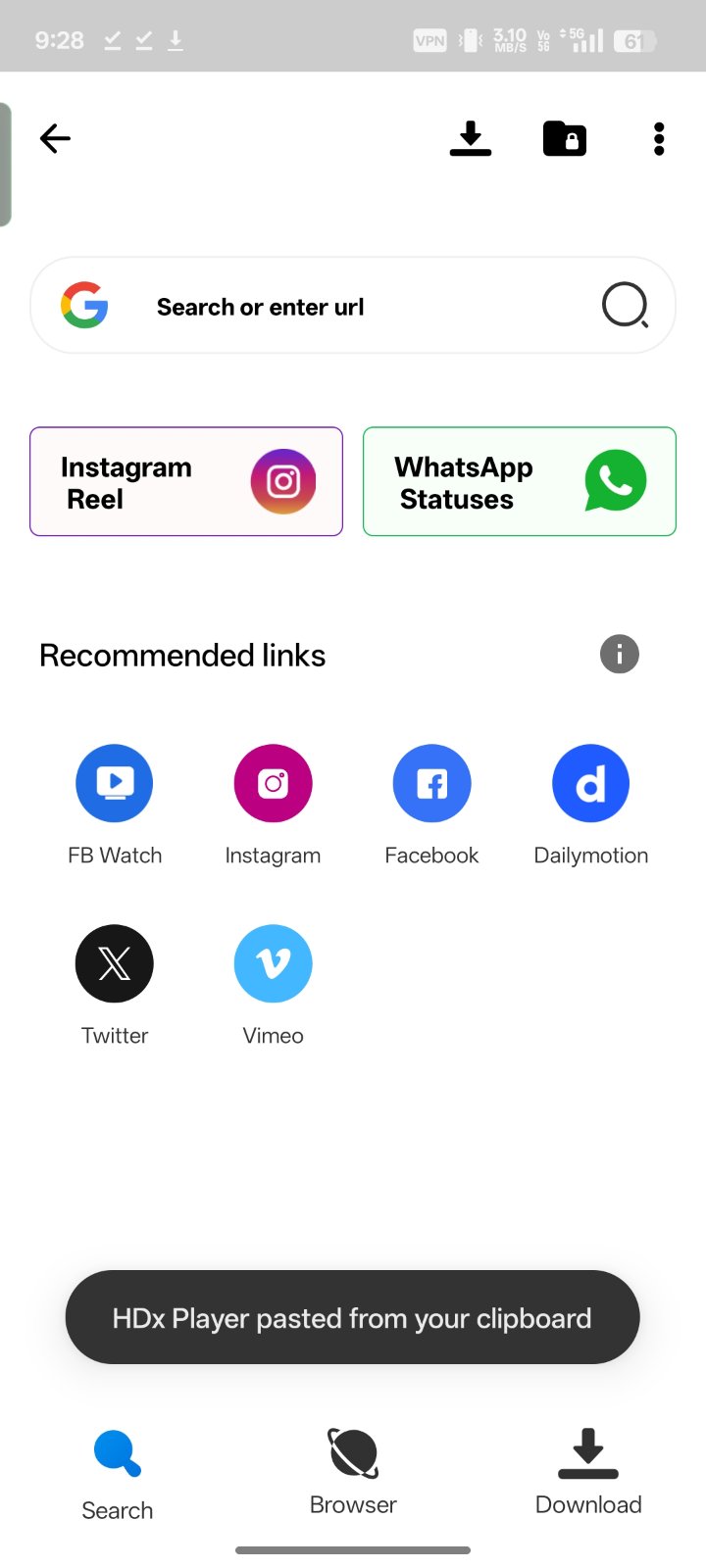
Task: Show info about Recommended links
Action: click(x=619, y=654)
